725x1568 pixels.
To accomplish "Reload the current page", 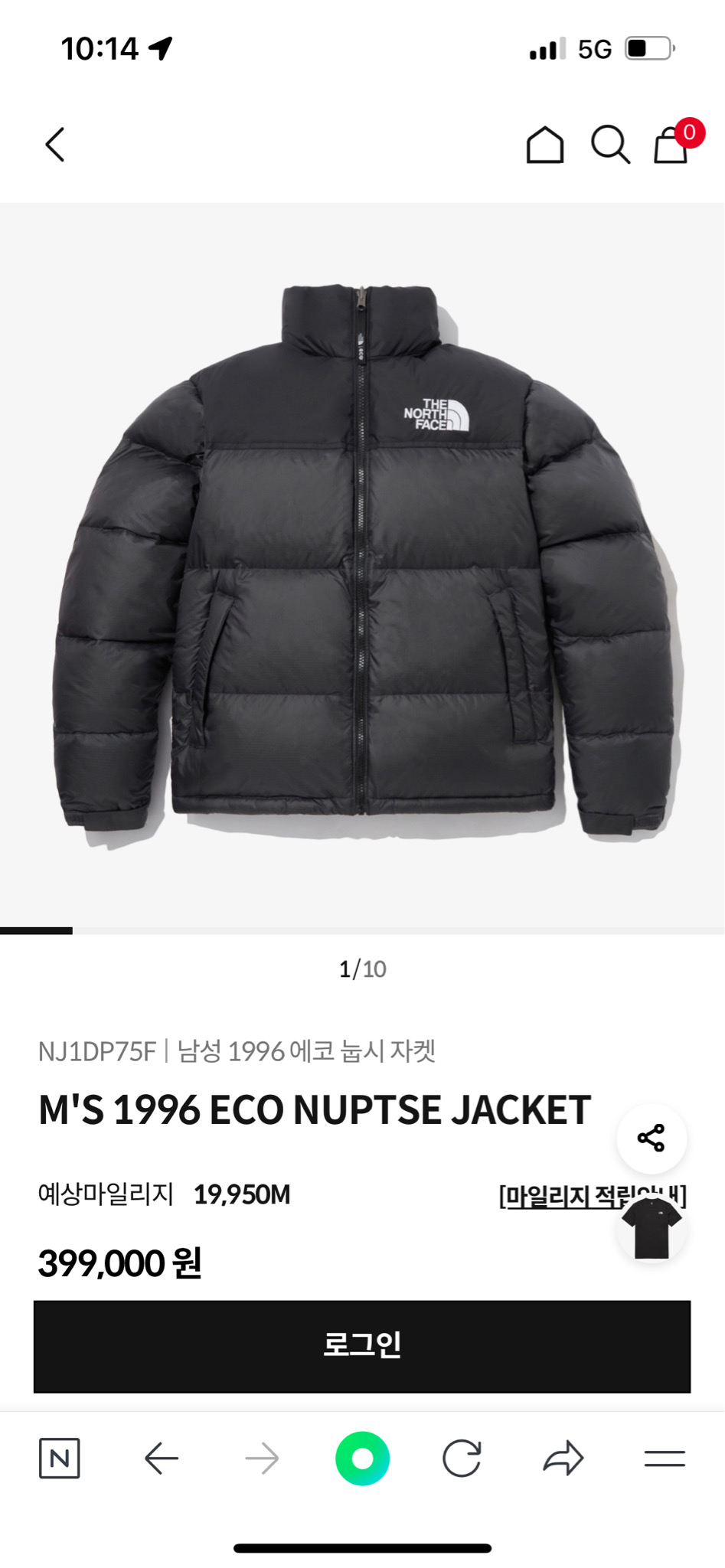I will pos(462,1459).
